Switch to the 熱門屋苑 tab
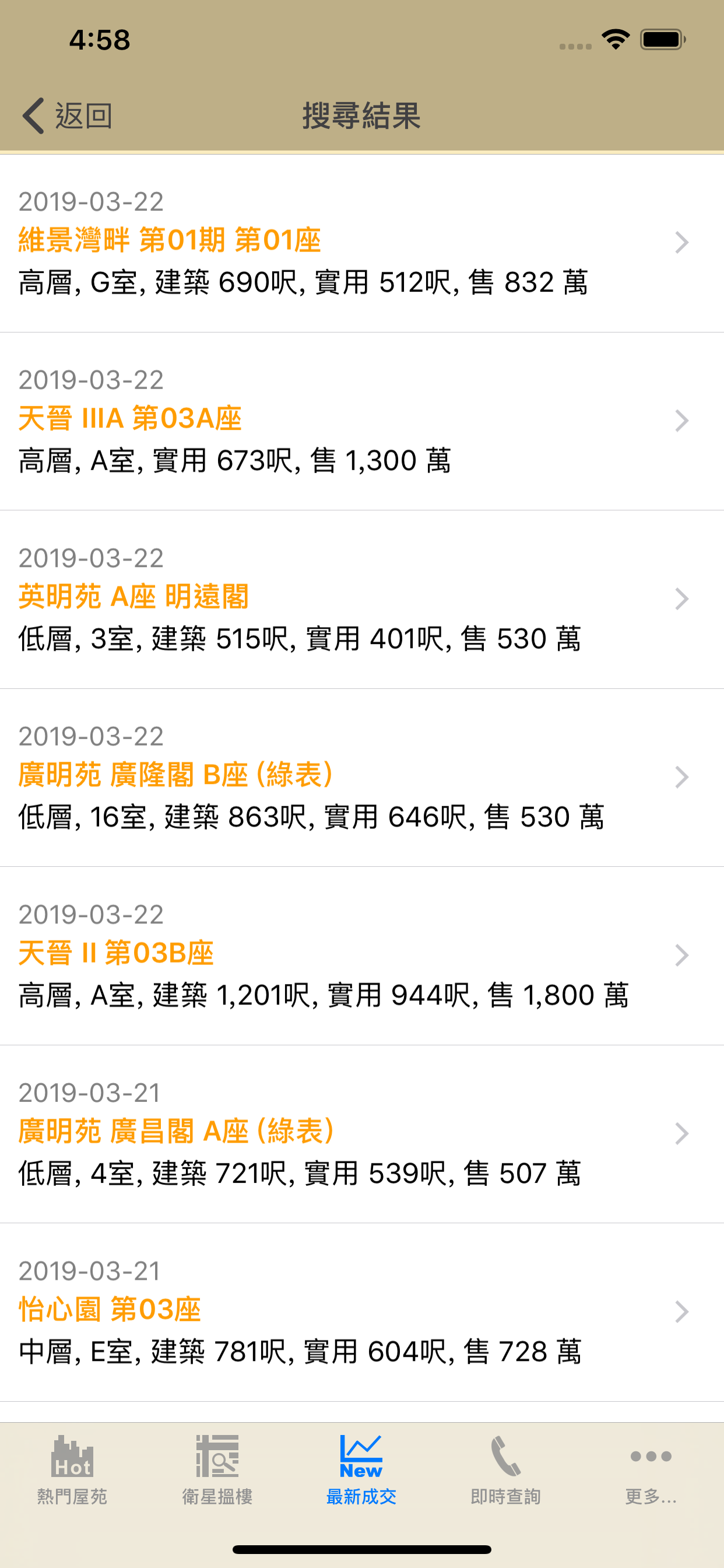The height and width of the screenshot is (1568, 724). click(72, 1470)
